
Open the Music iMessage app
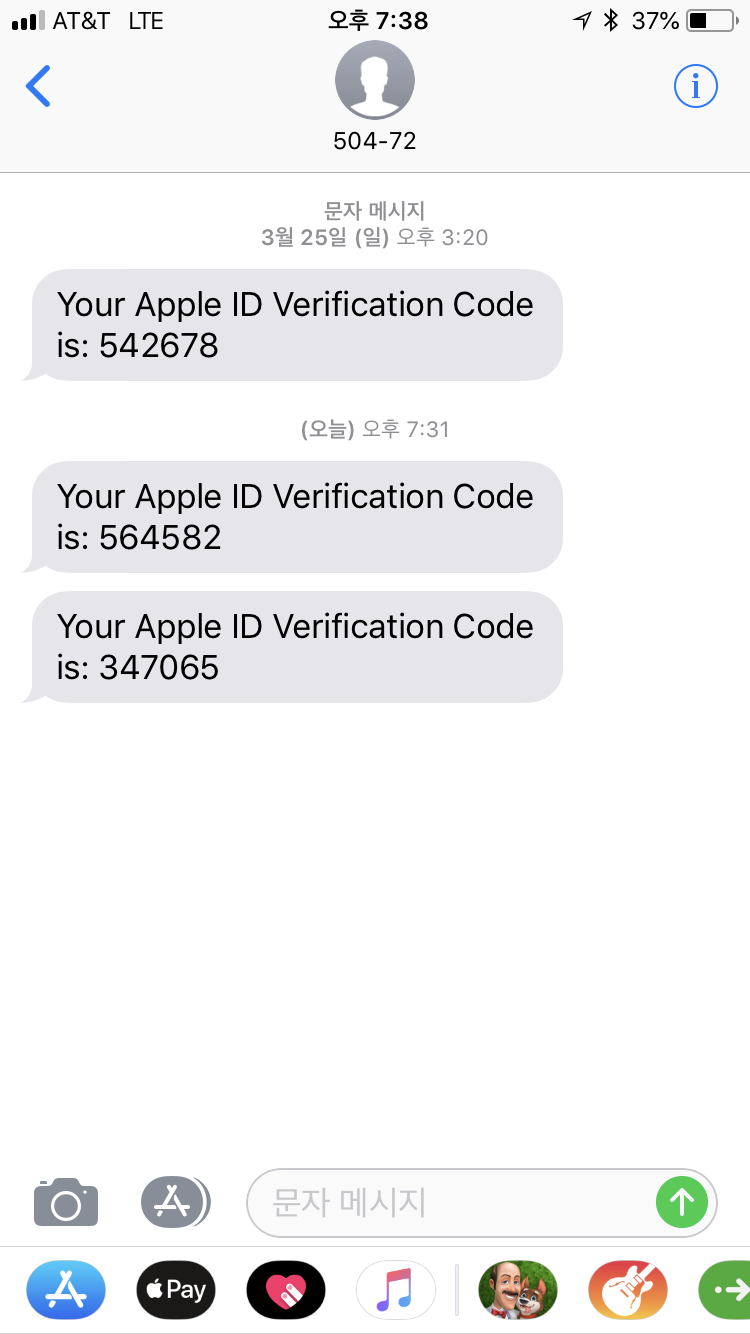click(396, 1290)
